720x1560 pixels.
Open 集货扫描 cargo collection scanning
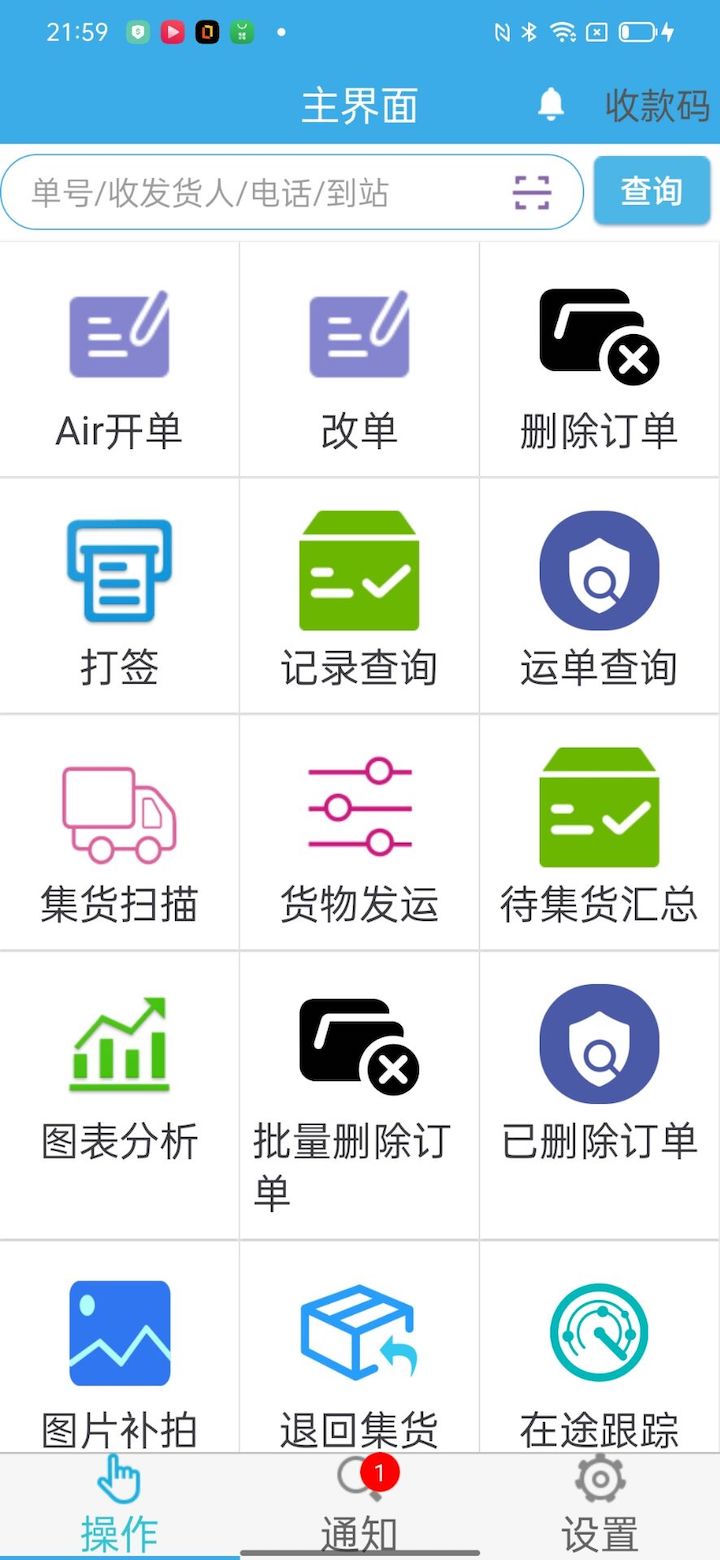119,833
